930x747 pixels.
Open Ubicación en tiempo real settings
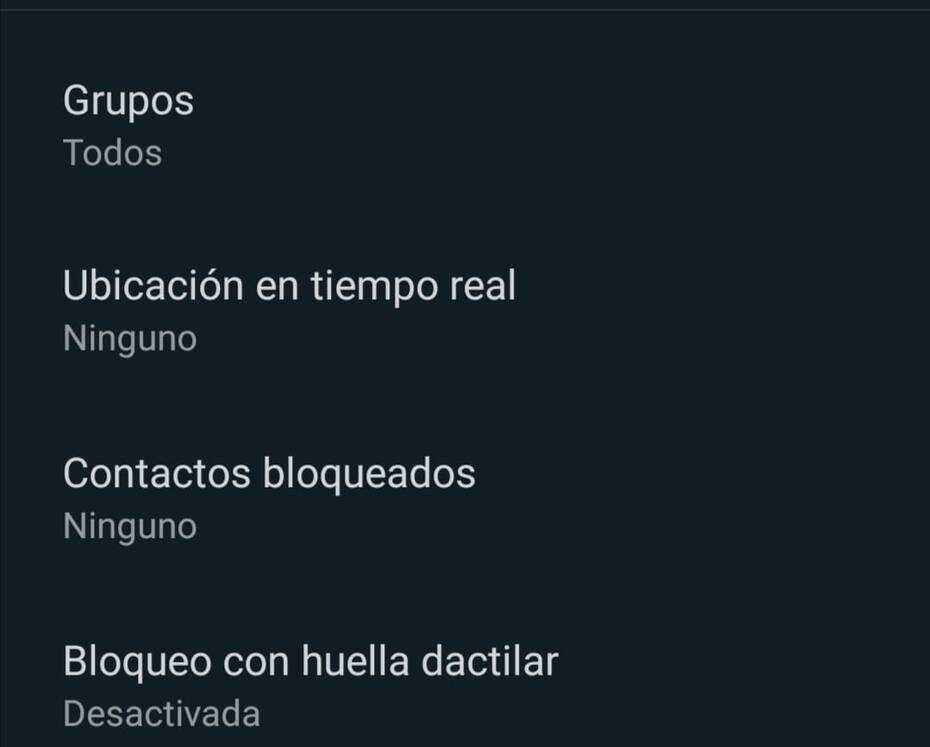coord(289,286)
